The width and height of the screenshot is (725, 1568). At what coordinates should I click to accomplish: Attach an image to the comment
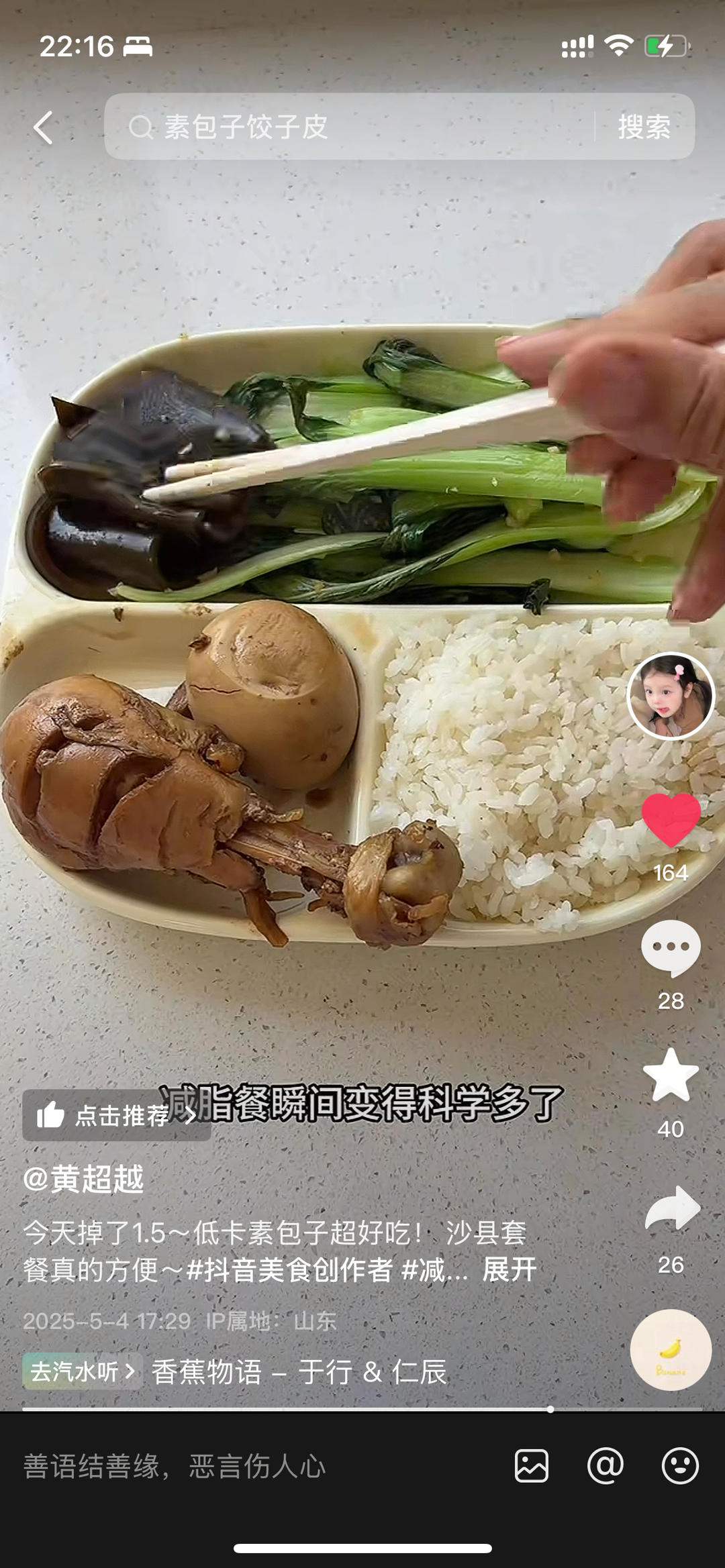pos(532,1465)
